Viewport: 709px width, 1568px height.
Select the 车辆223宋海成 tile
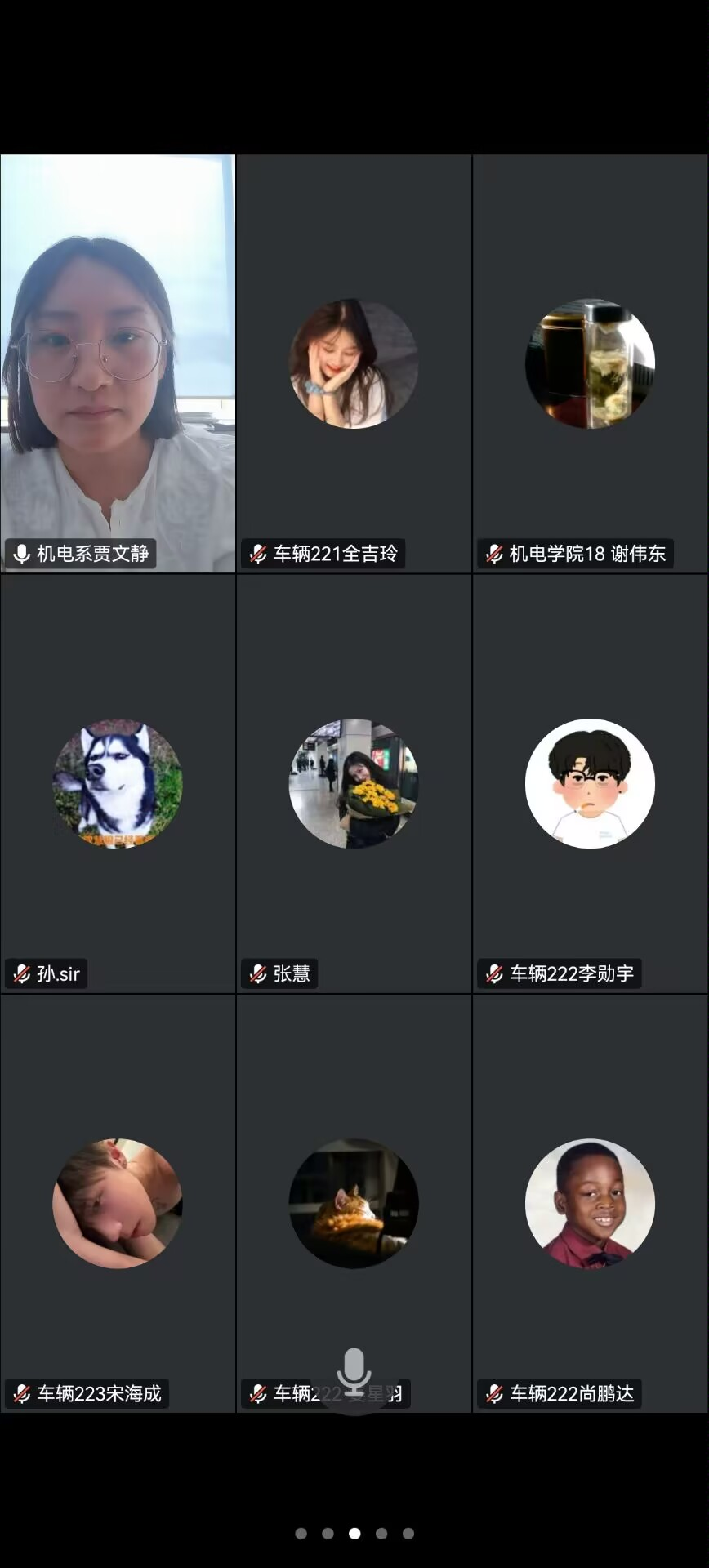[118, 1204]
